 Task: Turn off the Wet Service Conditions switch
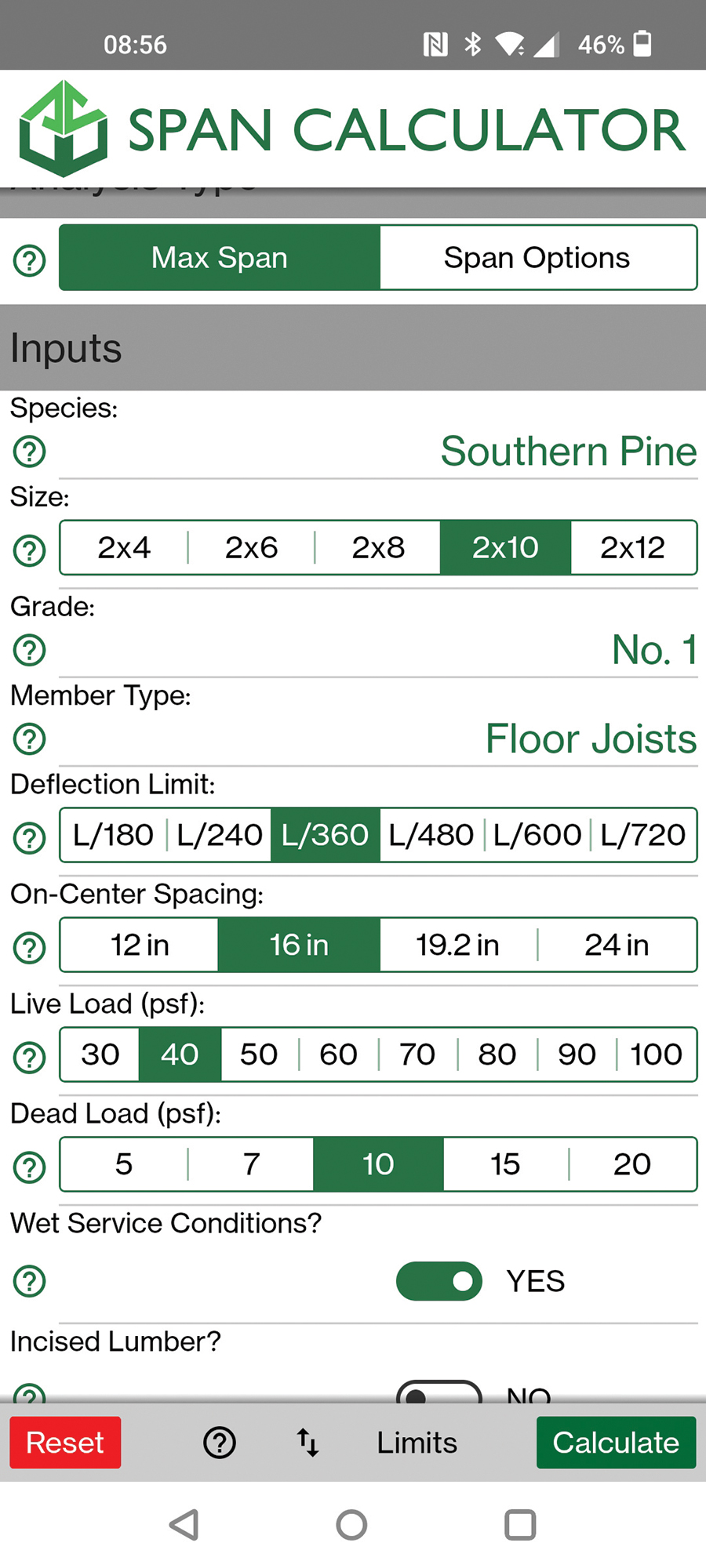tap(439, 1281)
